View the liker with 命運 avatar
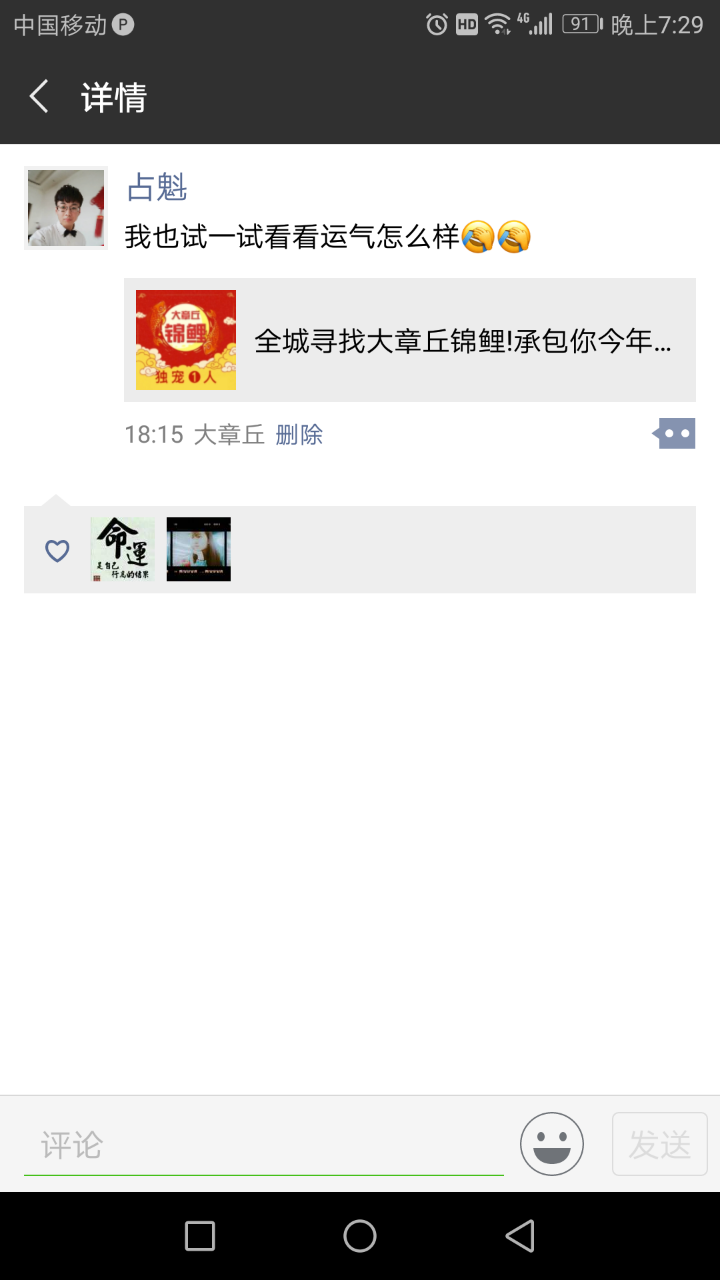The image size is (720, 1280). (x=123, y=549)
